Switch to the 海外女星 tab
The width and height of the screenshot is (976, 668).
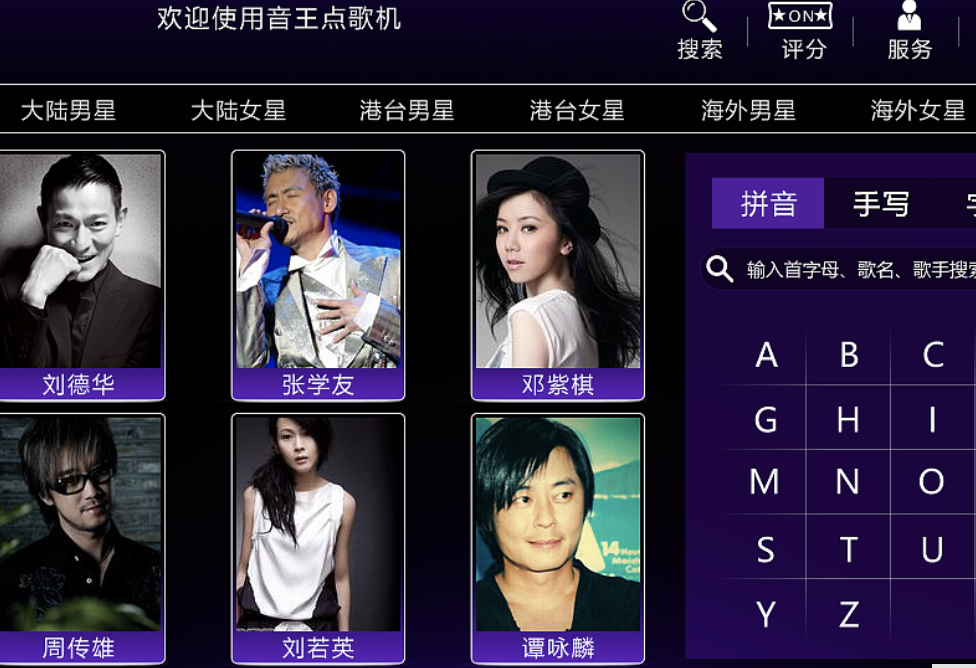(x=917, y=110)
